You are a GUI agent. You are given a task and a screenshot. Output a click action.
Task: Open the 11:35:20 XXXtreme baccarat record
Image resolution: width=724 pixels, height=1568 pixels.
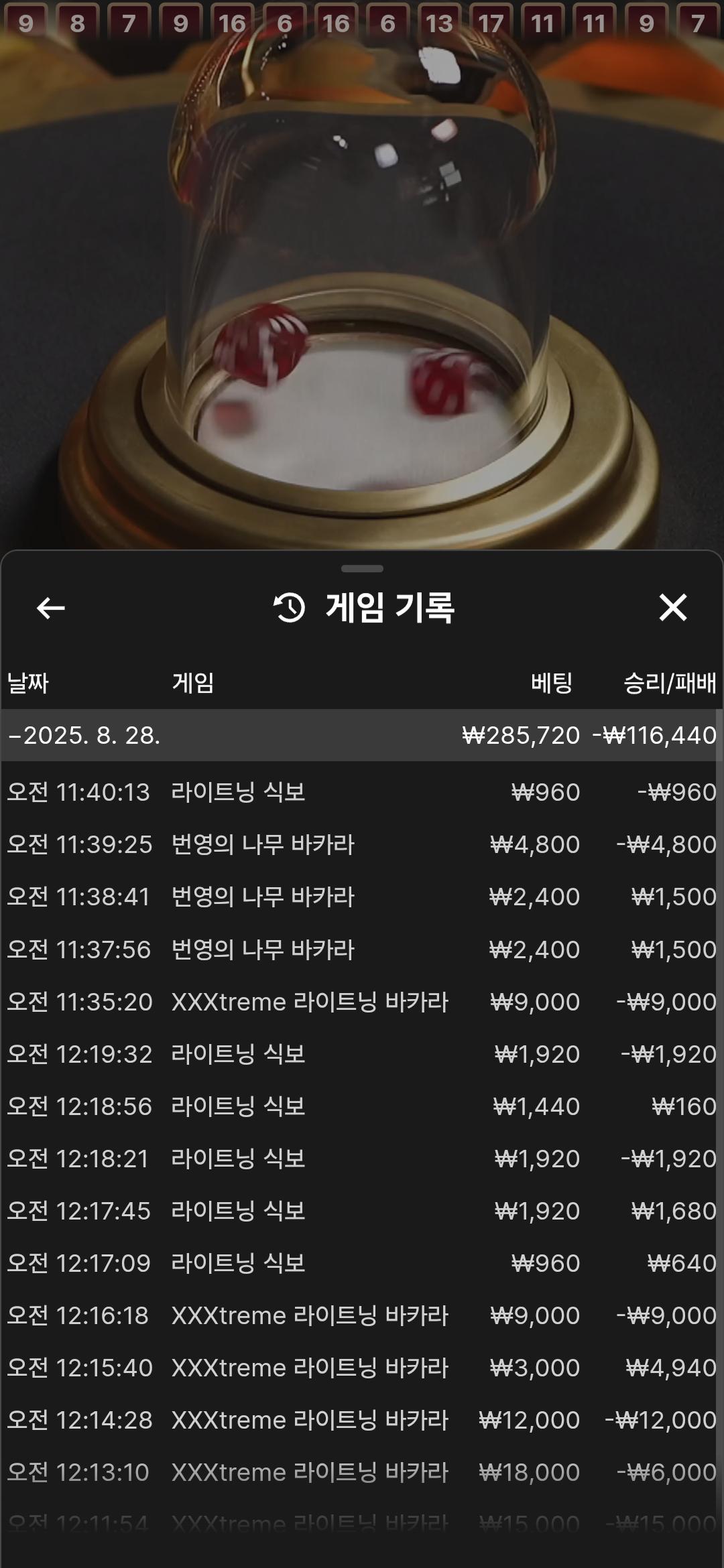pyautogui.click(x=362, y=1002)
